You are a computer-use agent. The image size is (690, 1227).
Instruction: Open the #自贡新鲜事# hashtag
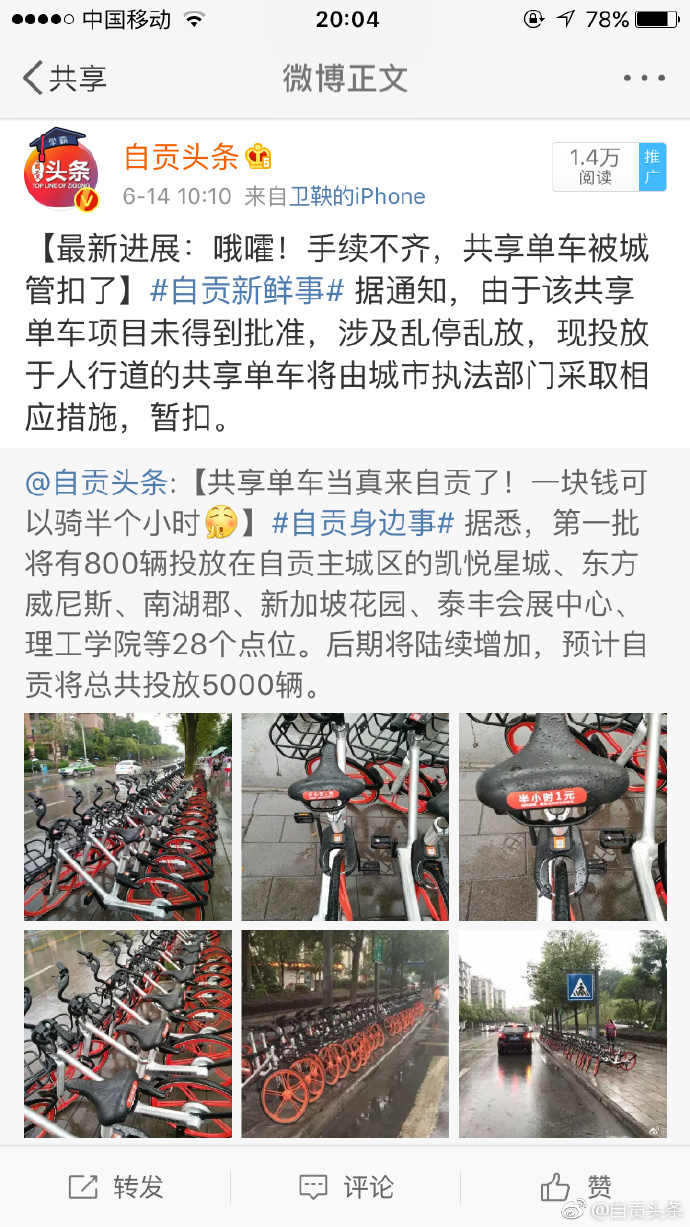tap(247, 290)
